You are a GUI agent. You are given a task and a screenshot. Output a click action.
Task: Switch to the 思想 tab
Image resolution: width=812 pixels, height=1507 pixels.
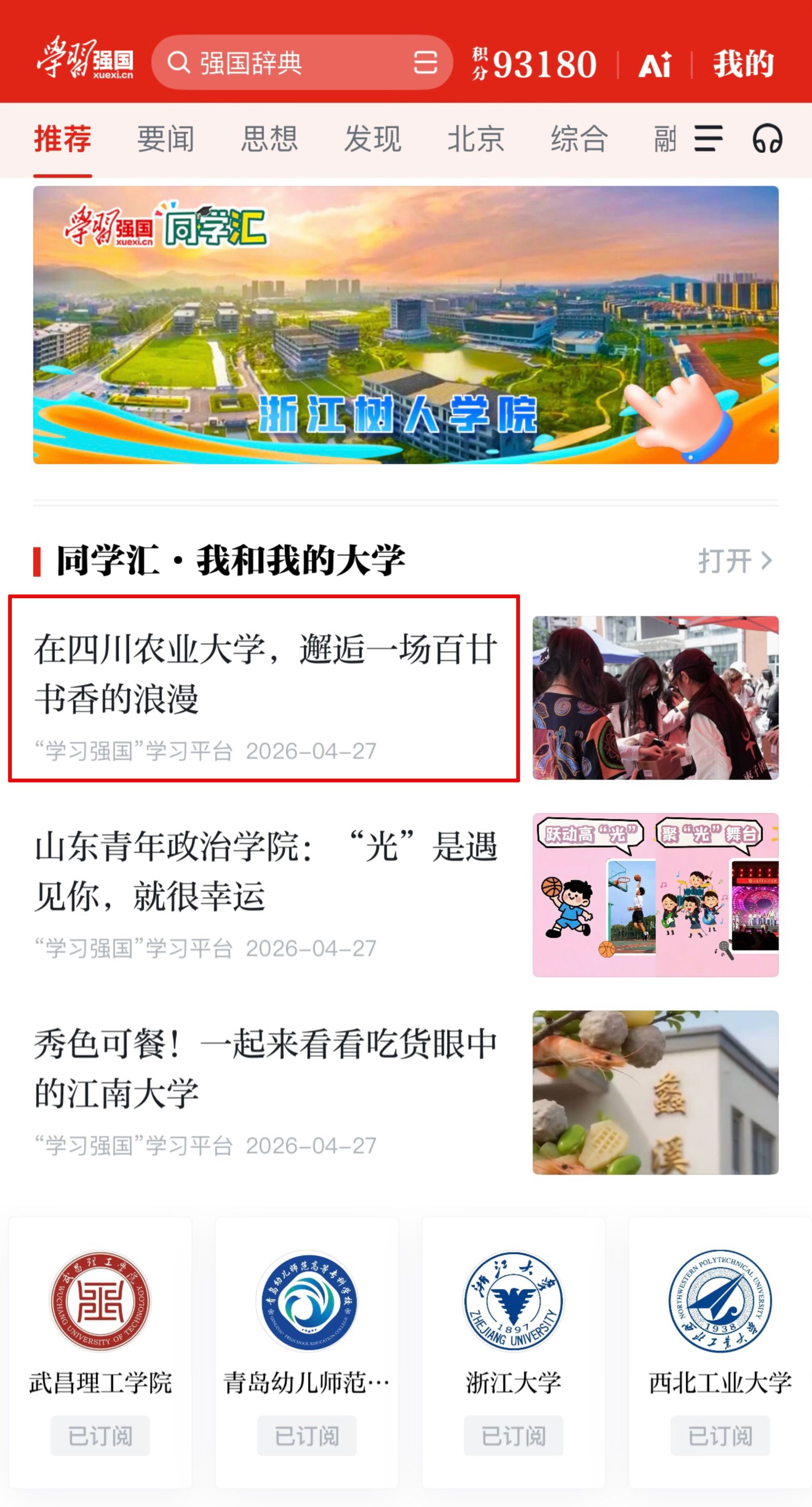270,139
